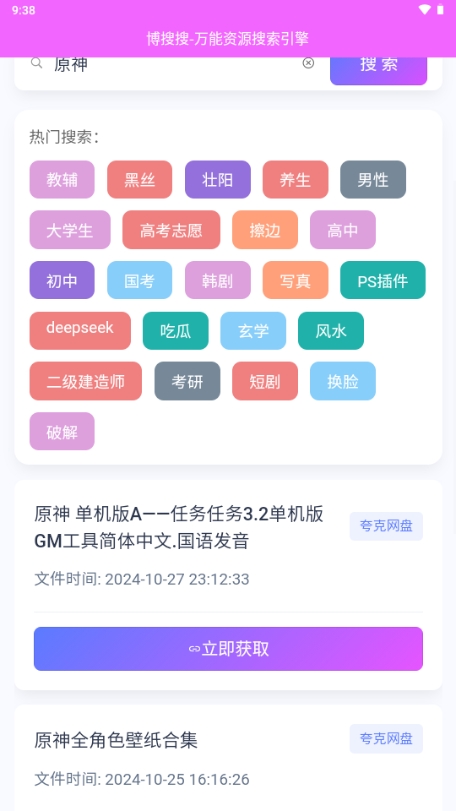Open the 原神全角色壁纸合集 result
The height and width of the screenshot is (811, 456).
(116, 740)
